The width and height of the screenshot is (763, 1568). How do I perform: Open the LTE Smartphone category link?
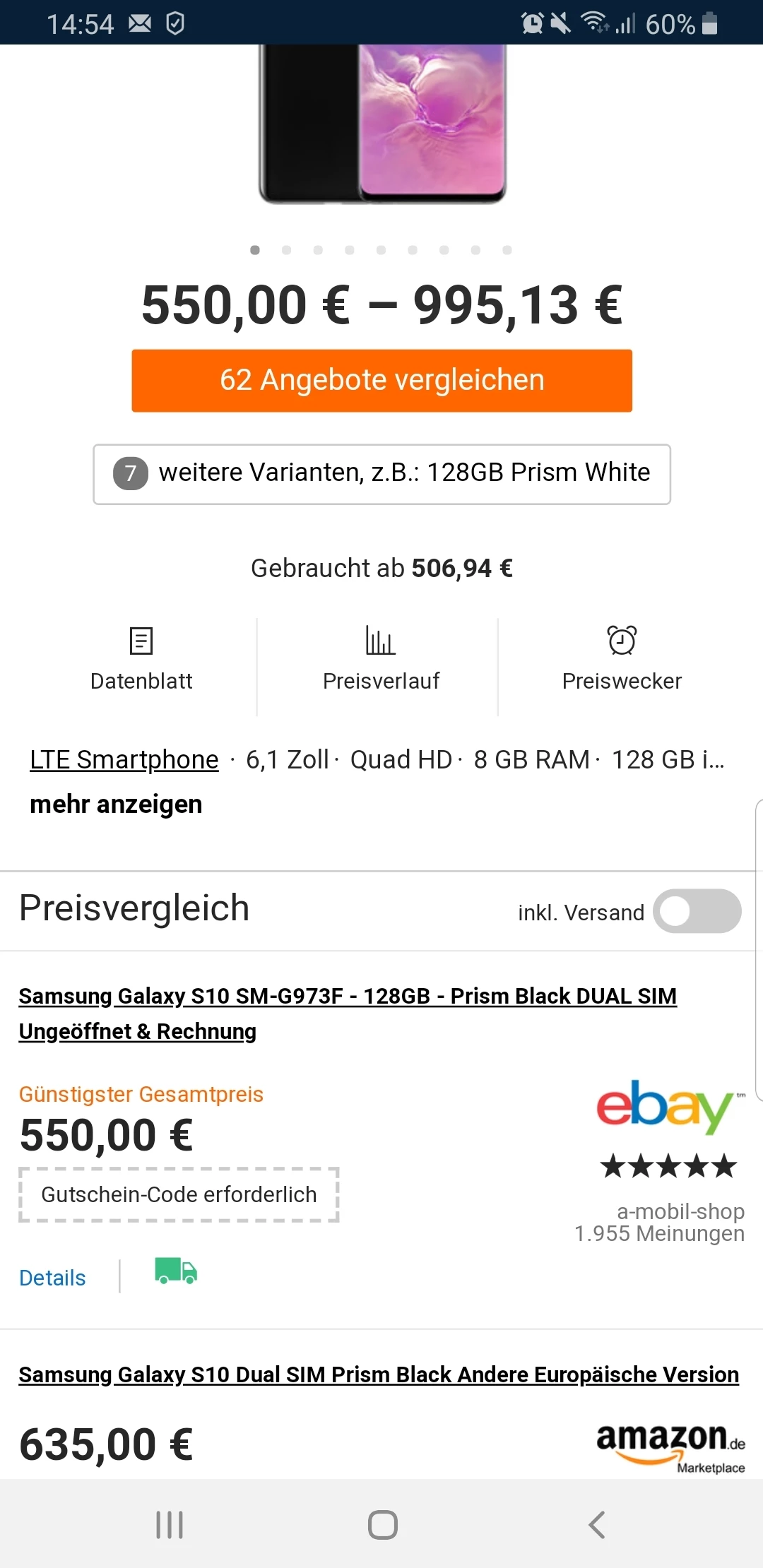tap(124, 760)
